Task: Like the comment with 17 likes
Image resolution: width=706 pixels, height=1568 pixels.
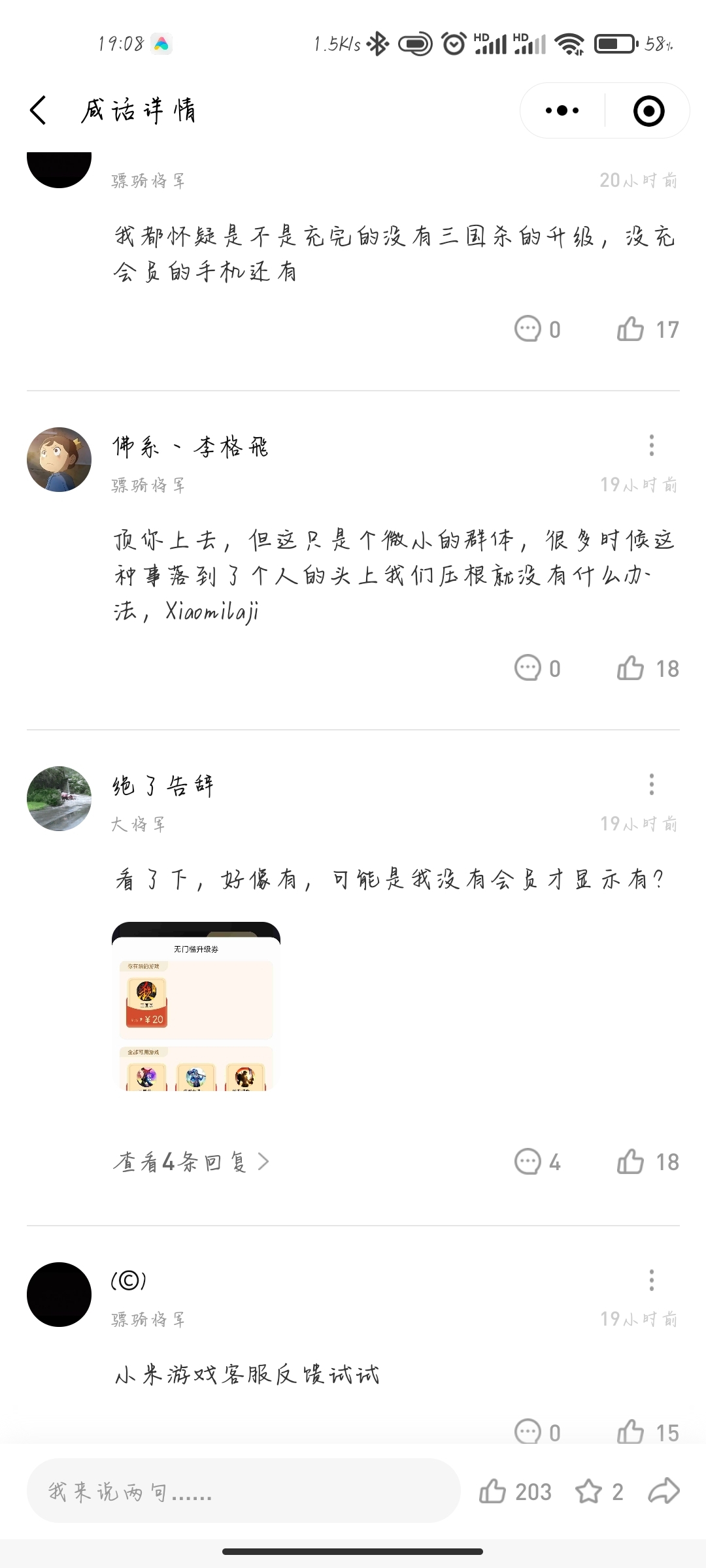Action: (631, 329)
